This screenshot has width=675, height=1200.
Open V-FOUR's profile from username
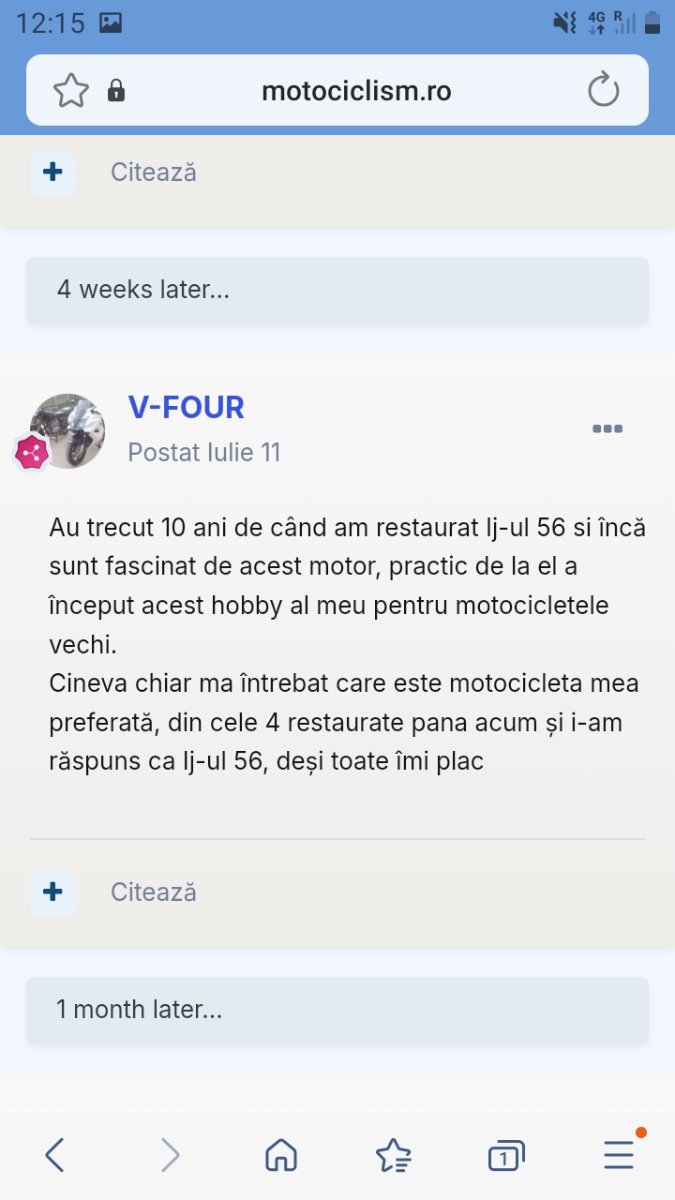coord(186,407)
